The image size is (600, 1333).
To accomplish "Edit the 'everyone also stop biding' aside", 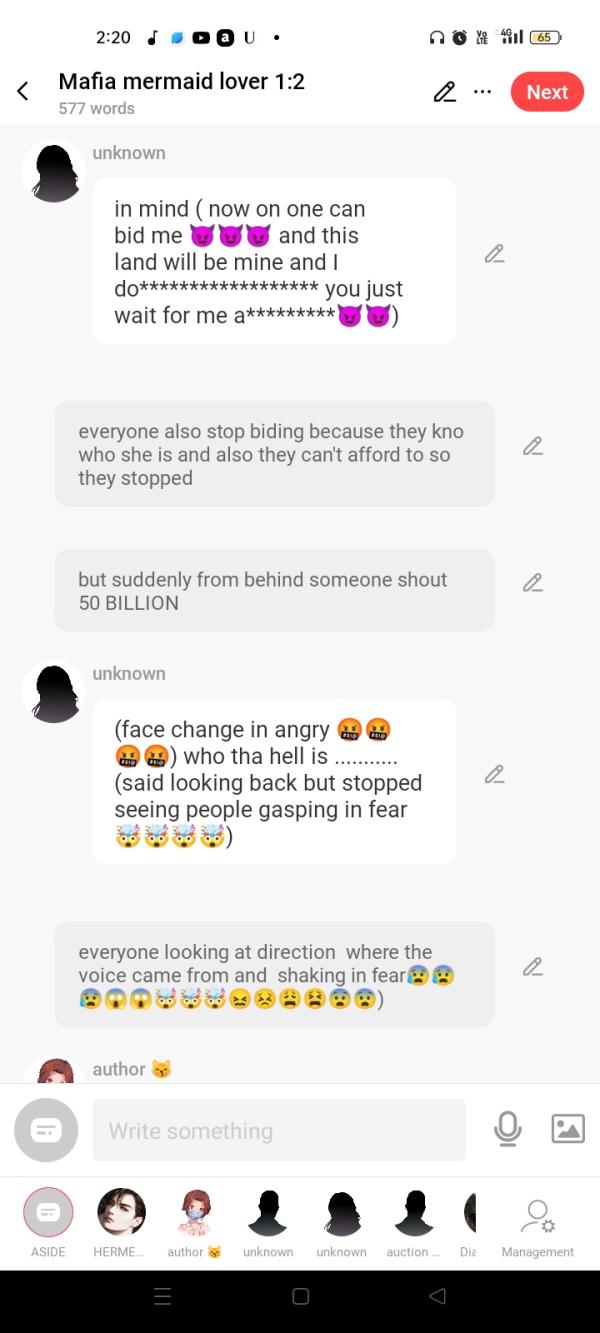I will pos(532,446).
